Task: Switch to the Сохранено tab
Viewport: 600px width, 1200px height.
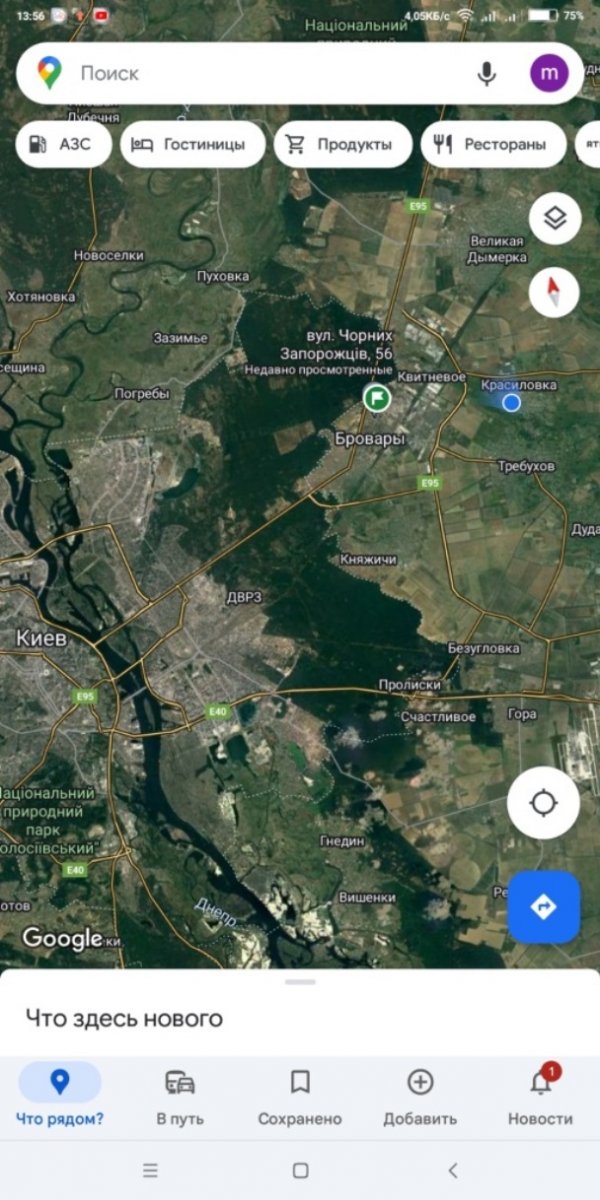Action: click(300, 1096)
